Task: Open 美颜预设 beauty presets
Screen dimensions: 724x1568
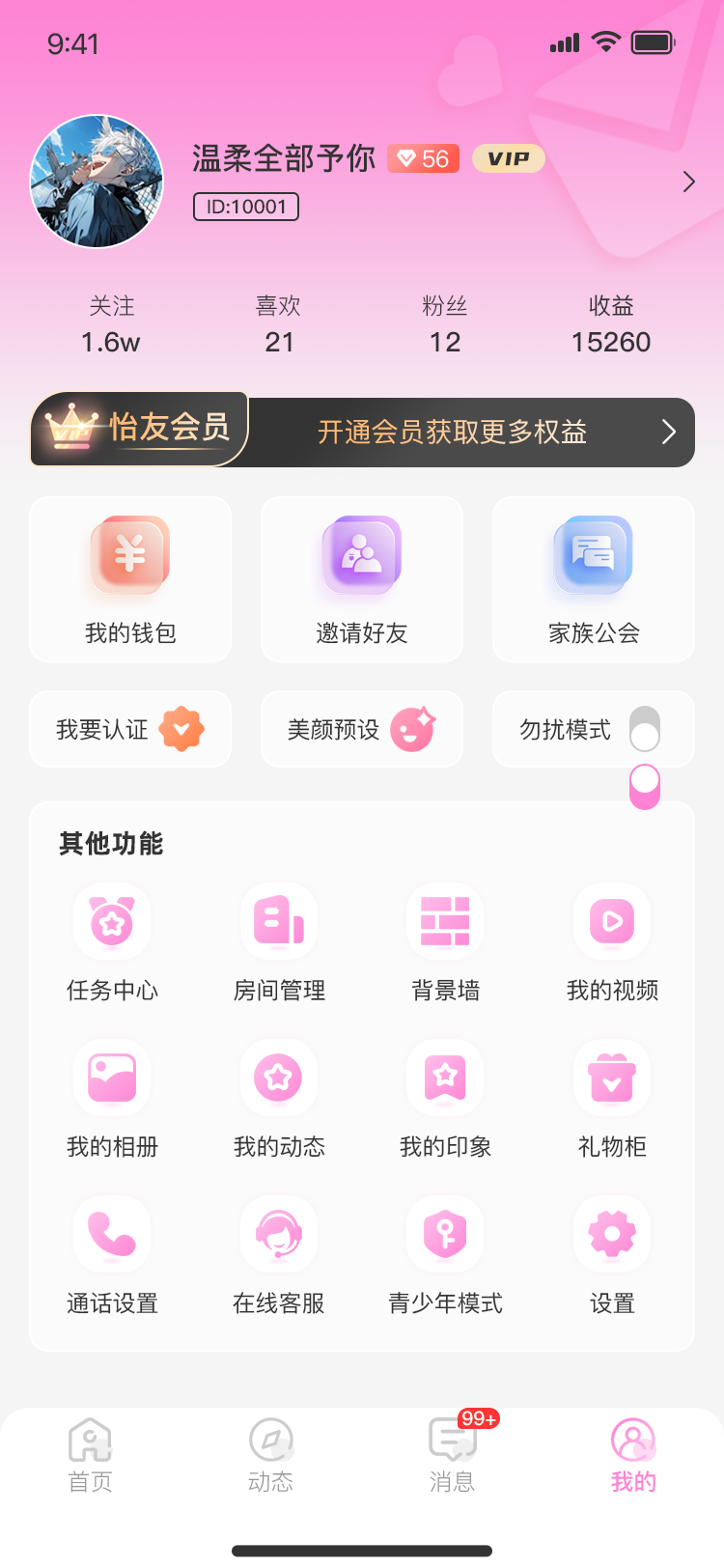Action: pos(362,729)
